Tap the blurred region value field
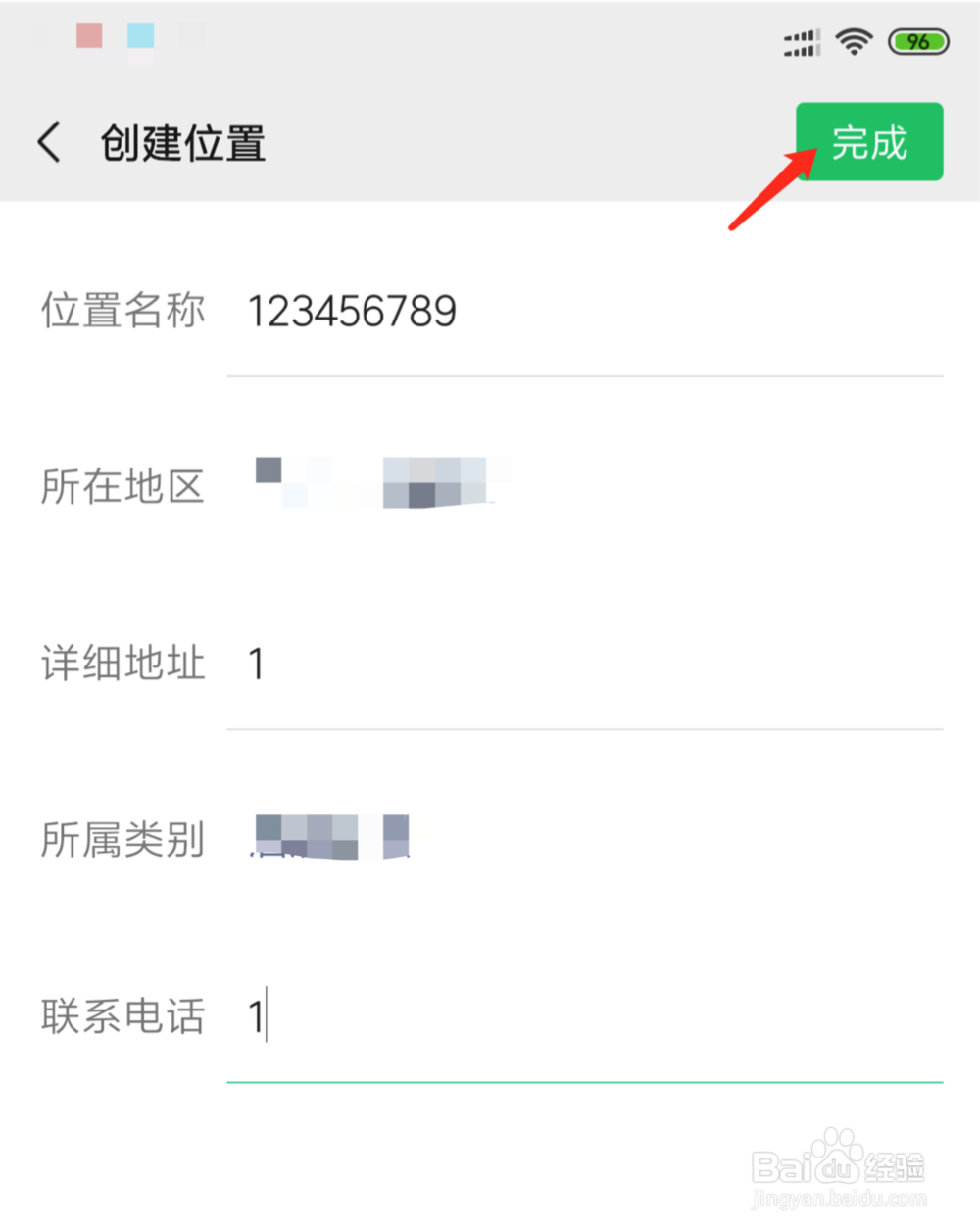Image resolution: width=980 pixels, height=1232 pixels. click(x=382, y=482)
